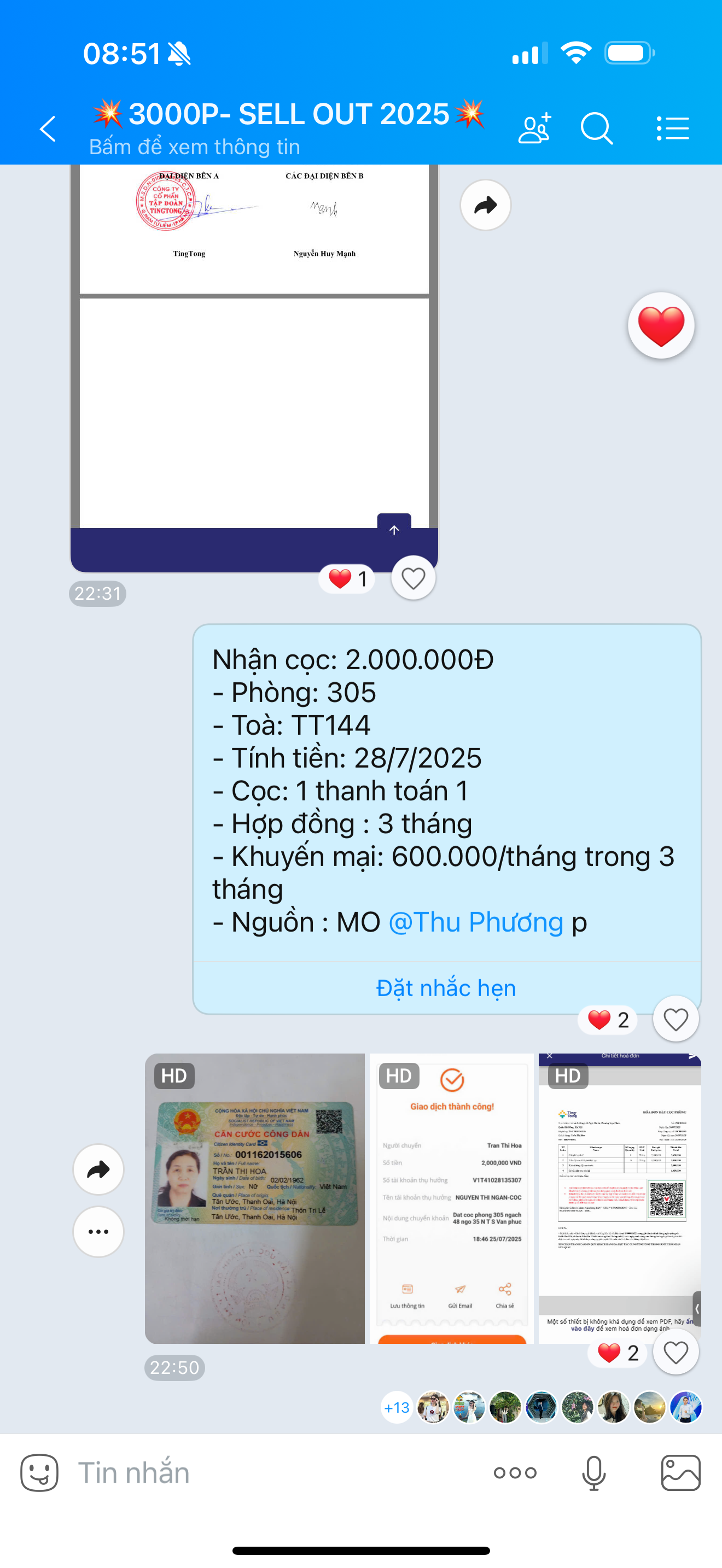Forward the photo album sent at 22:50
The height and width of the screenshot is (1568, 722).
[x=98, y=1169]
